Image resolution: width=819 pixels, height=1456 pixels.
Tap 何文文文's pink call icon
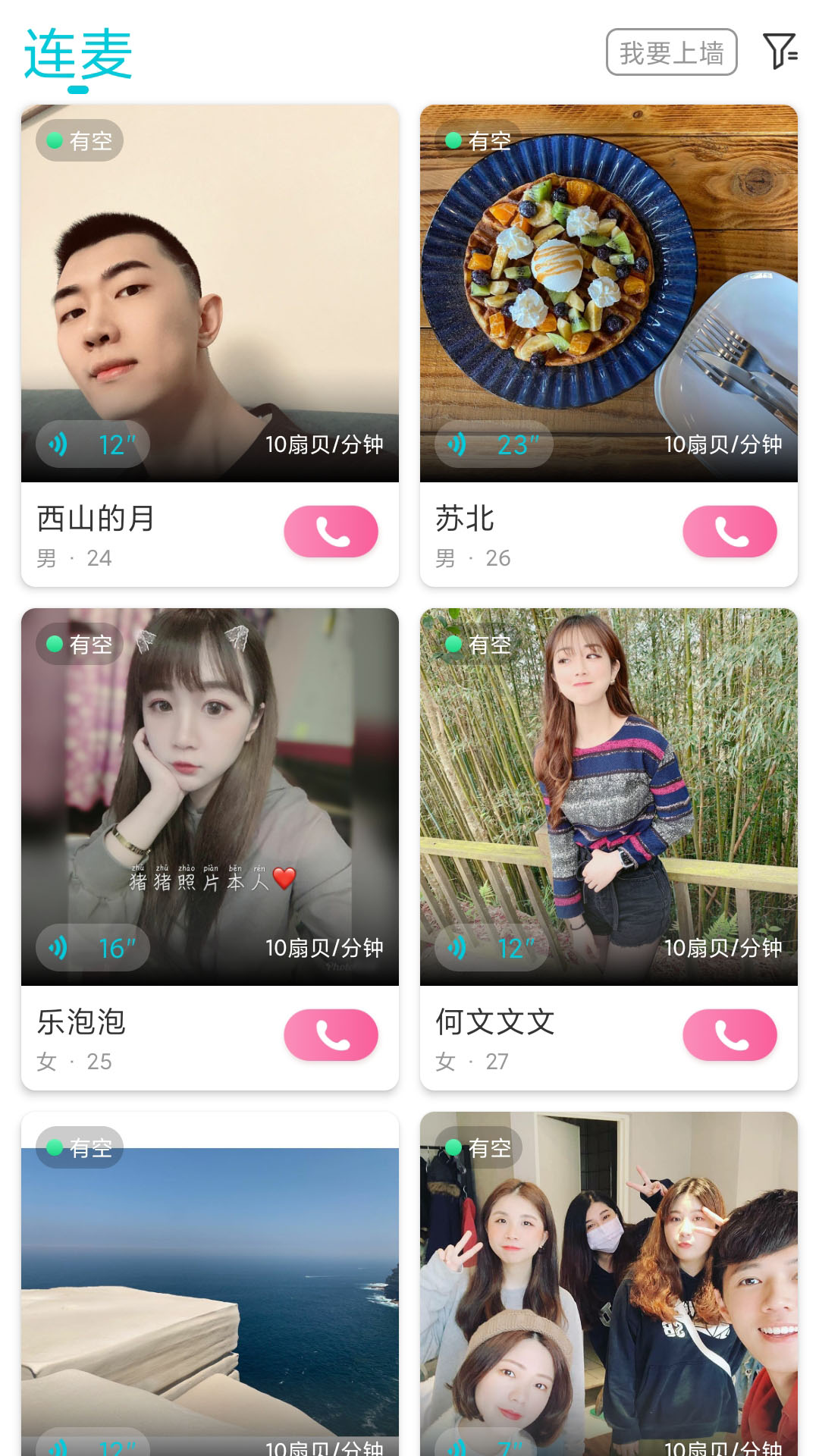click(x=729, y=1034)
